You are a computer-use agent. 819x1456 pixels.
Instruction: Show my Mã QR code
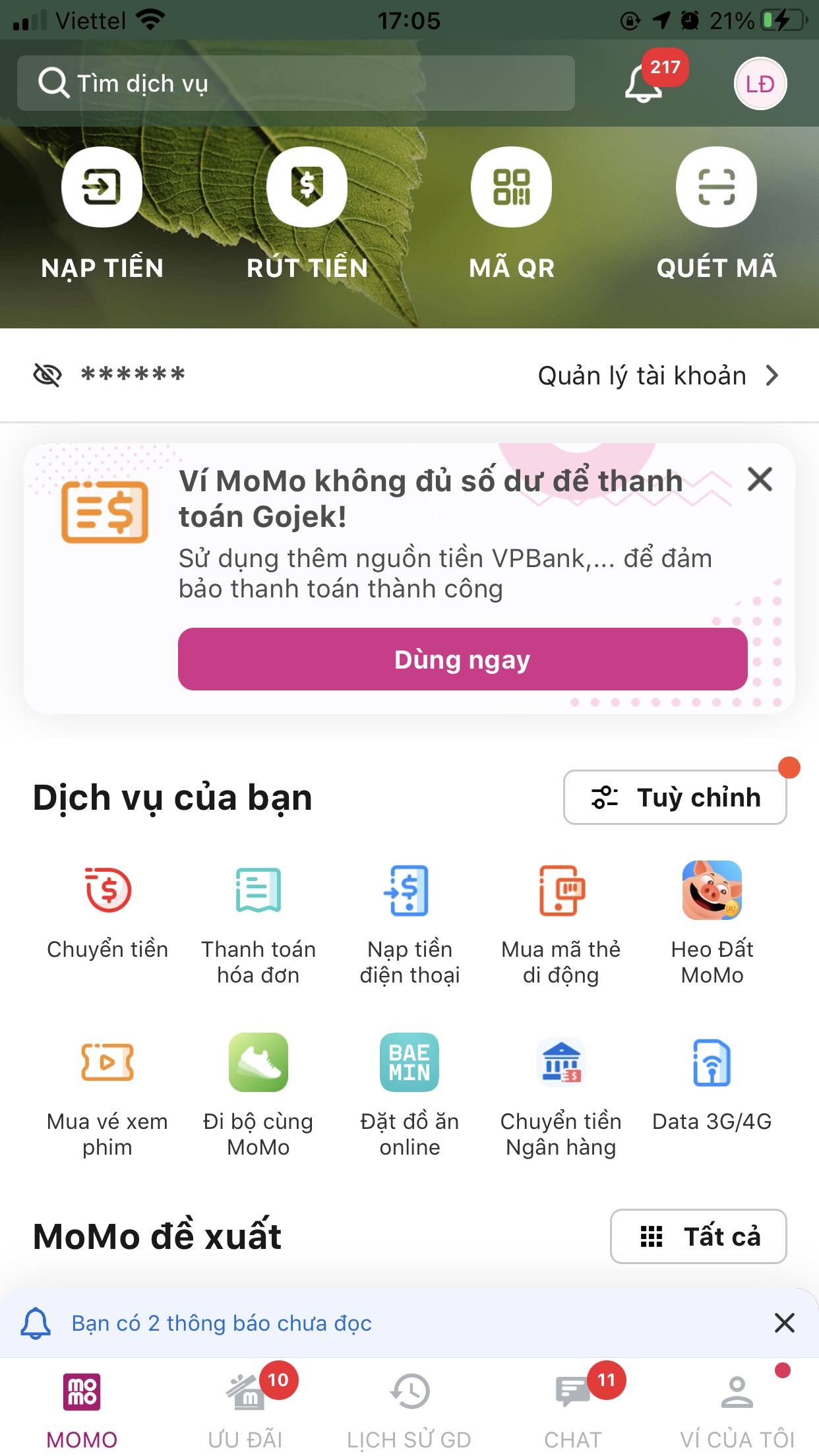click(511, 187)
